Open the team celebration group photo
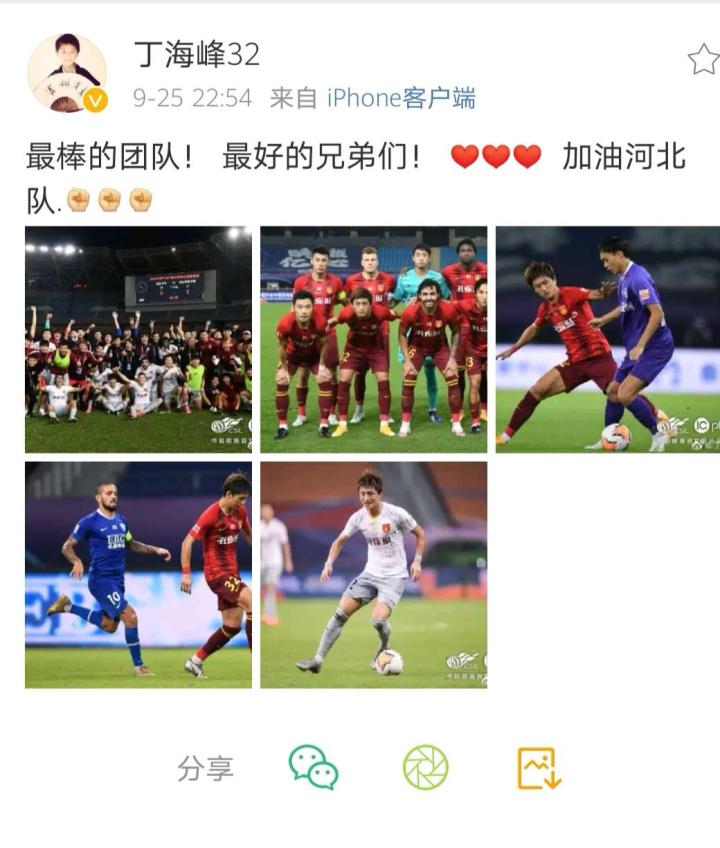This screenshot has width=720, height=848. coord(138,339)
